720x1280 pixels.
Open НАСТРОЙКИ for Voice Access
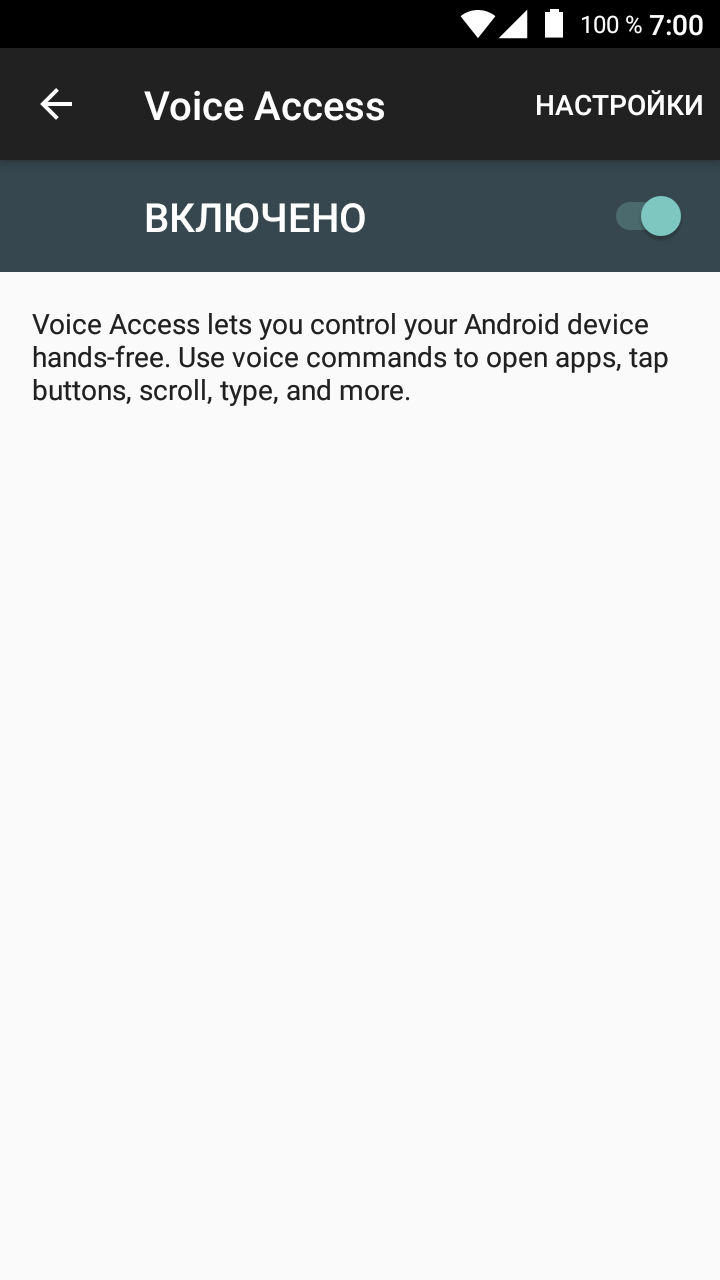[x=619, y=105]
